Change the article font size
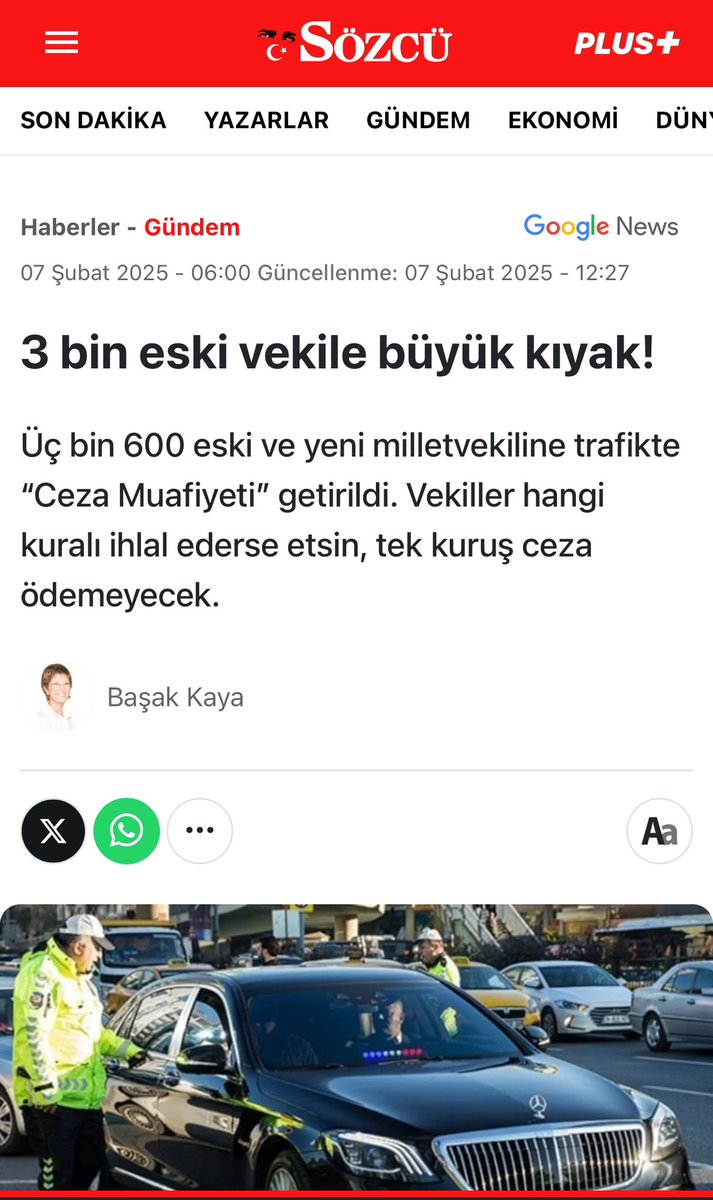Image resolution: width=713 pixels, height=1200 pixels. click(659, 831)
